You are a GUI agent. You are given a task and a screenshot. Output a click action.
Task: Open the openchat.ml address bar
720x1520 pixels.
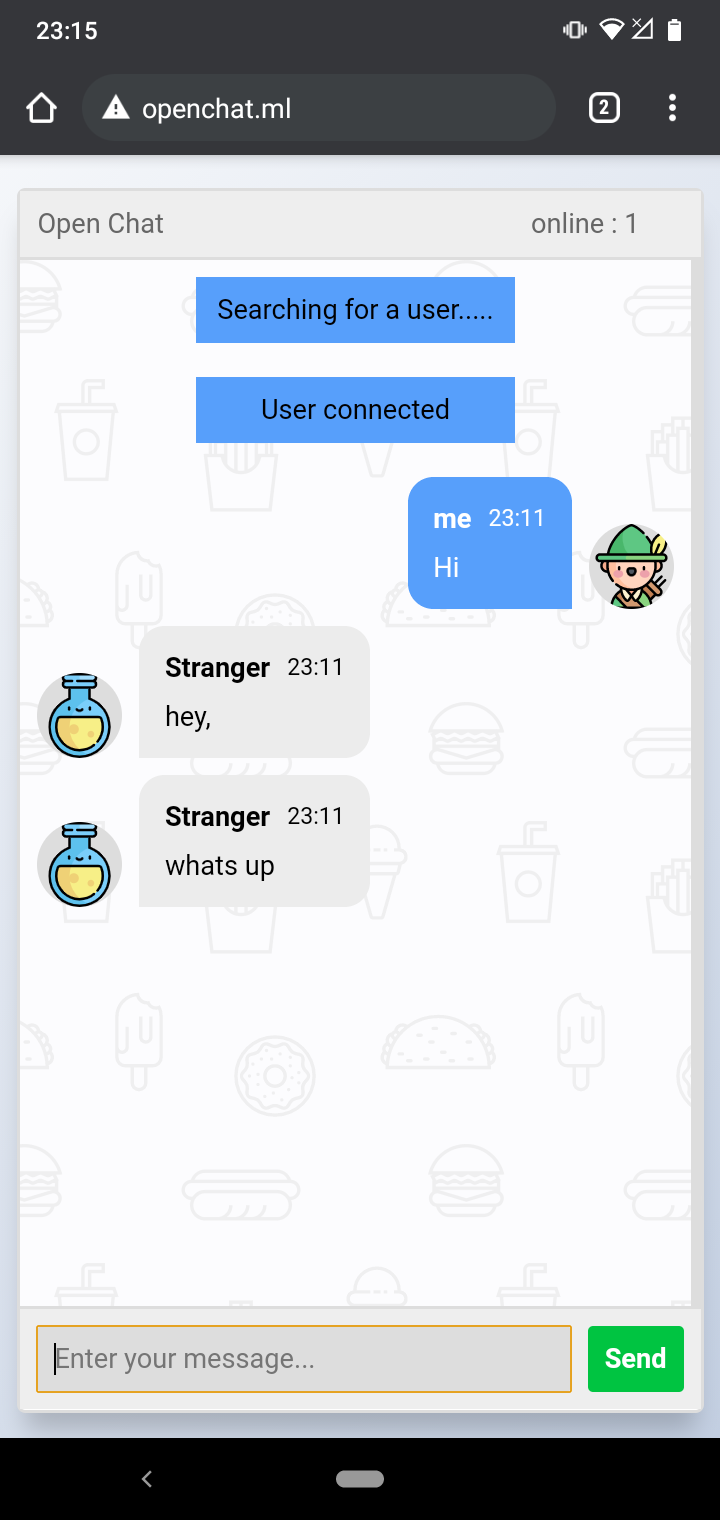point(318,108)
